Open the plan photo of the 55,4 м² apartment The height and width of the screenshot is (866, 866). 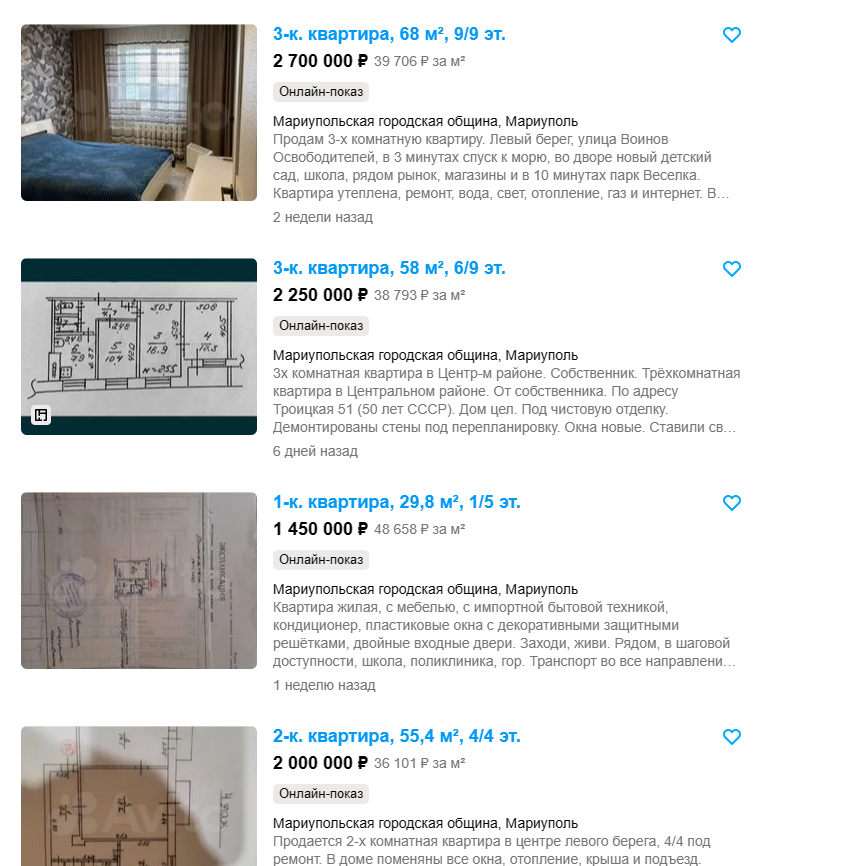click(x=139, y=796)
